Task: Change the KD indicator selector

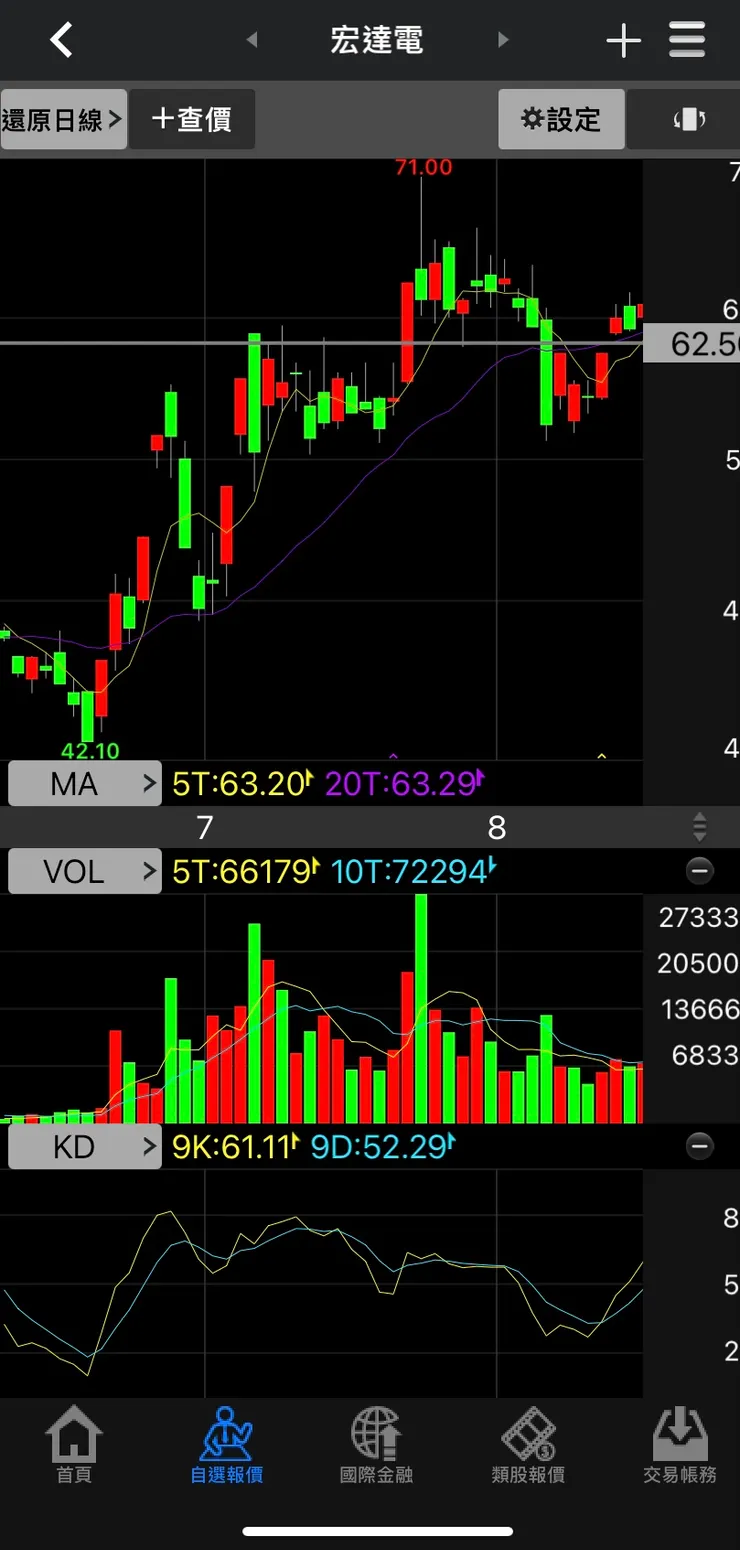Action: click(x=84, y=1146)
